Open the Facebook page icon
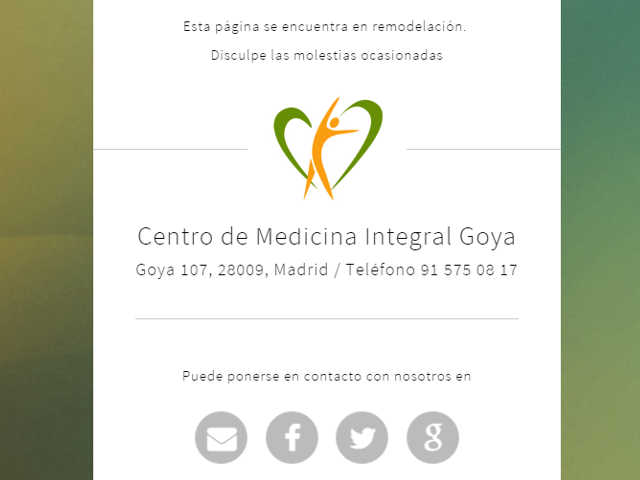The height and width of the screenshot is (480, 640). 292,438
